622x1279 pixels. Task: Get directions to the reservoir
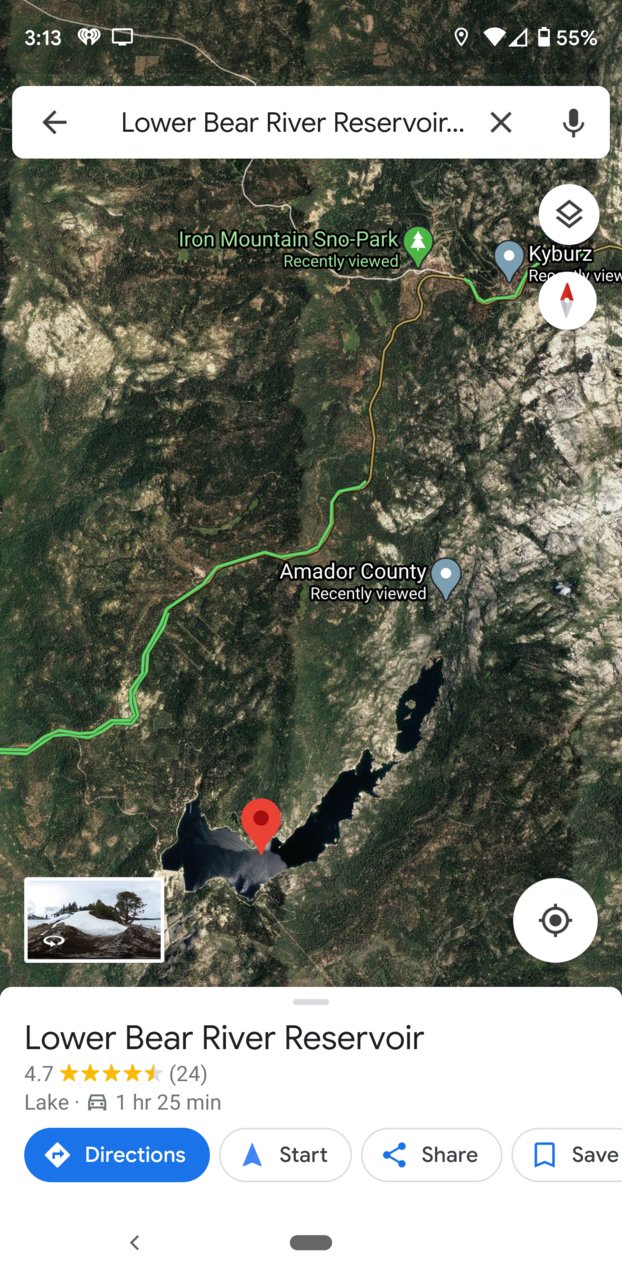coord(117,1155)
